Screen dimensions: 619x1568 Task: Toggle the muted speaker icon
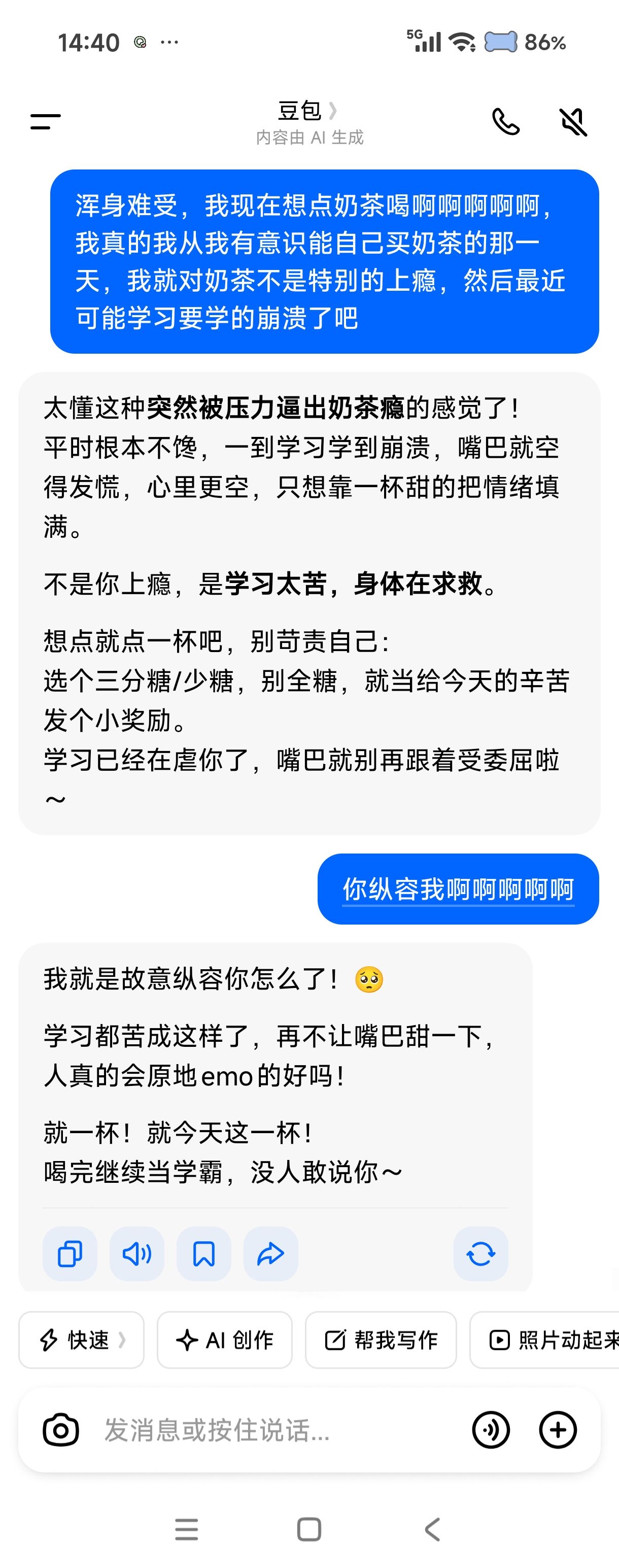573,122
